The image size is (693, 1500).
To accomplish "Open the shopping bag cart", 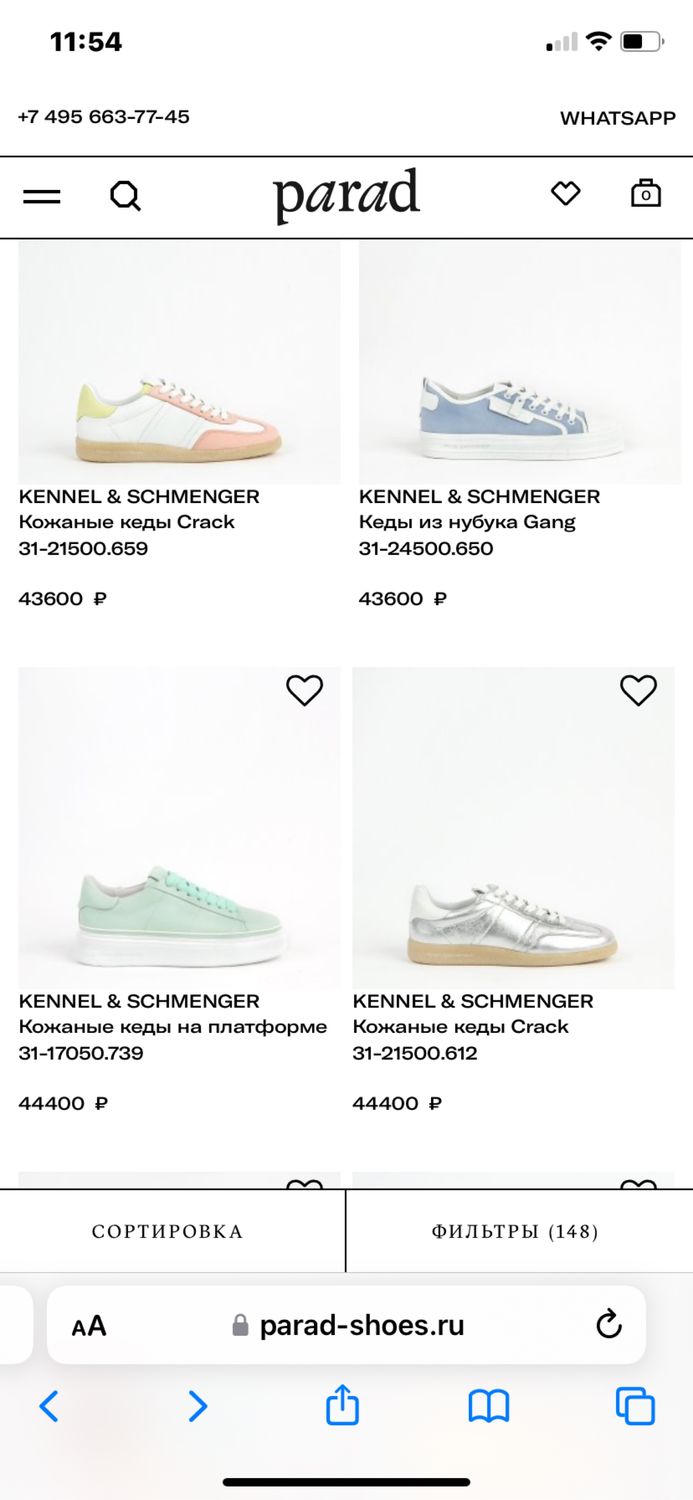I will point(646,194).
